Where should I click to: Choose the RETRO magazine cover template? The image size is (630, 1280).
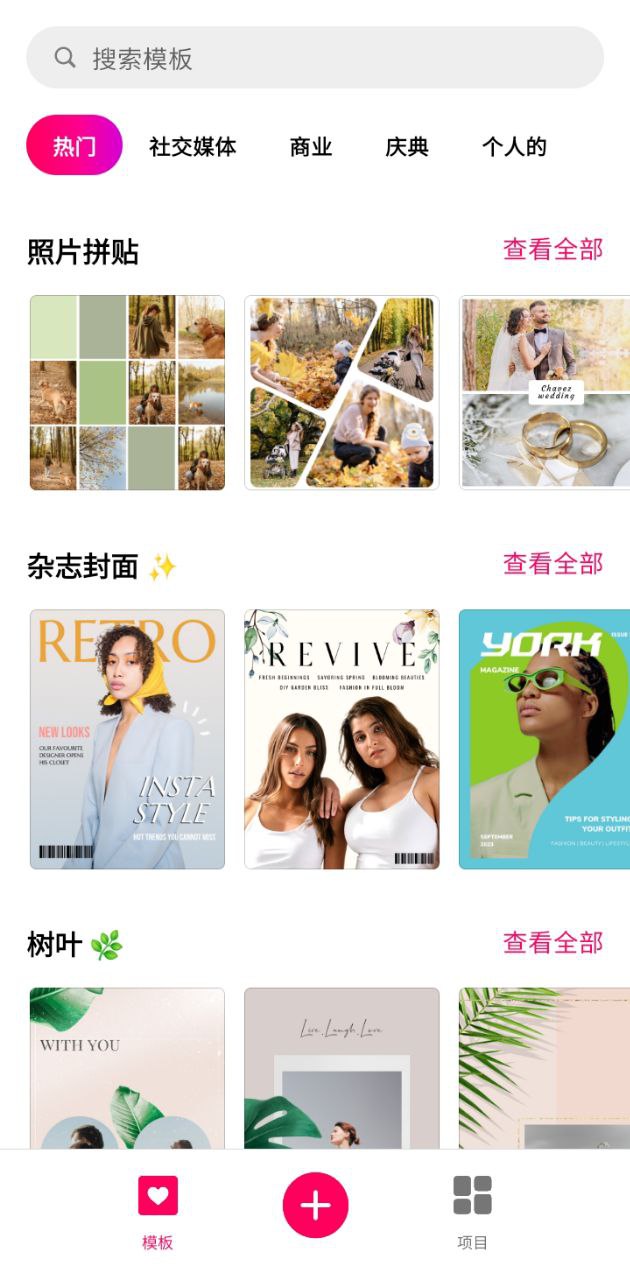128,739
